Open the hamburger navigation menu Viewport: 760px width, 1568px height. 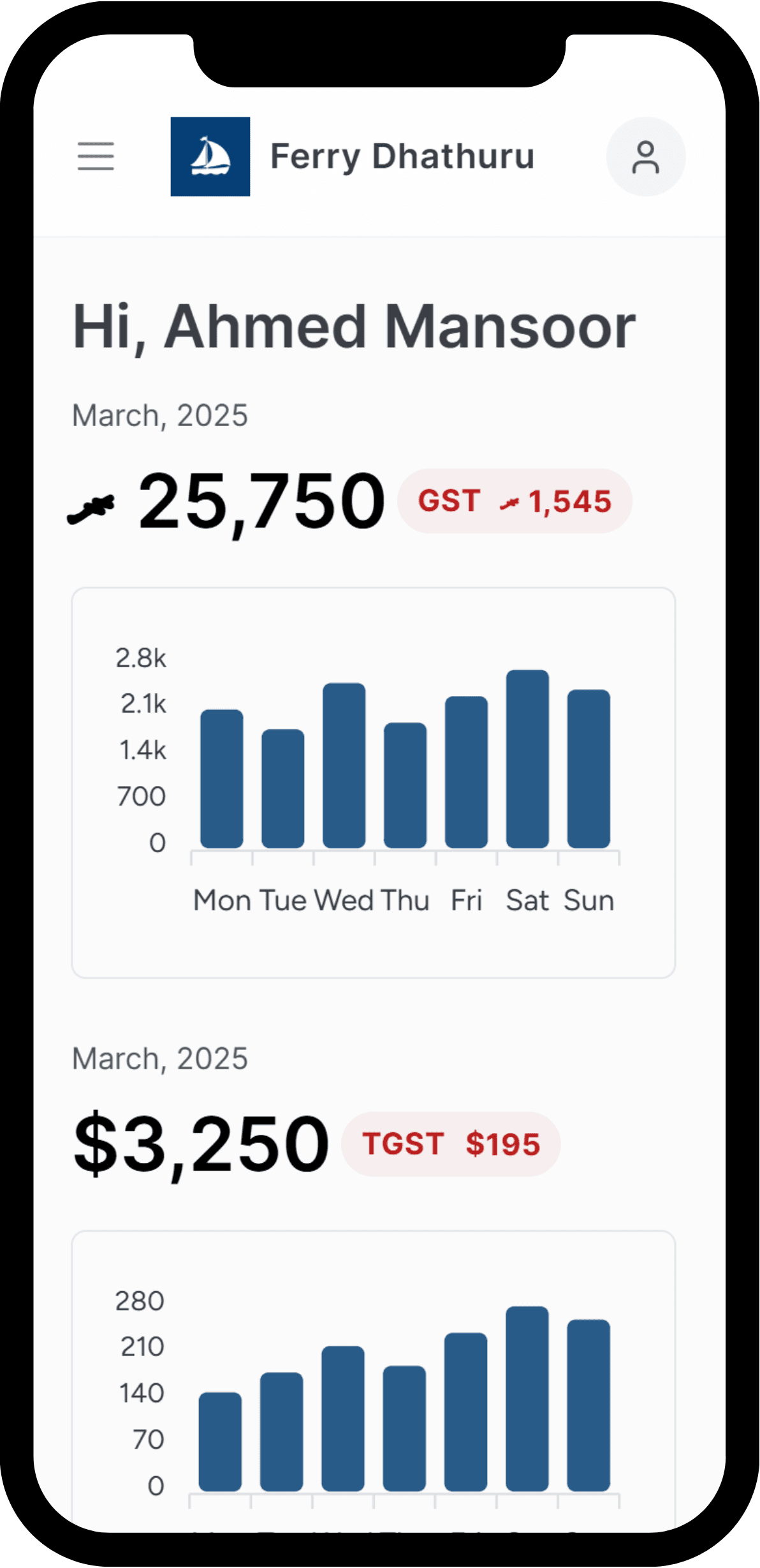pos(96,156)
